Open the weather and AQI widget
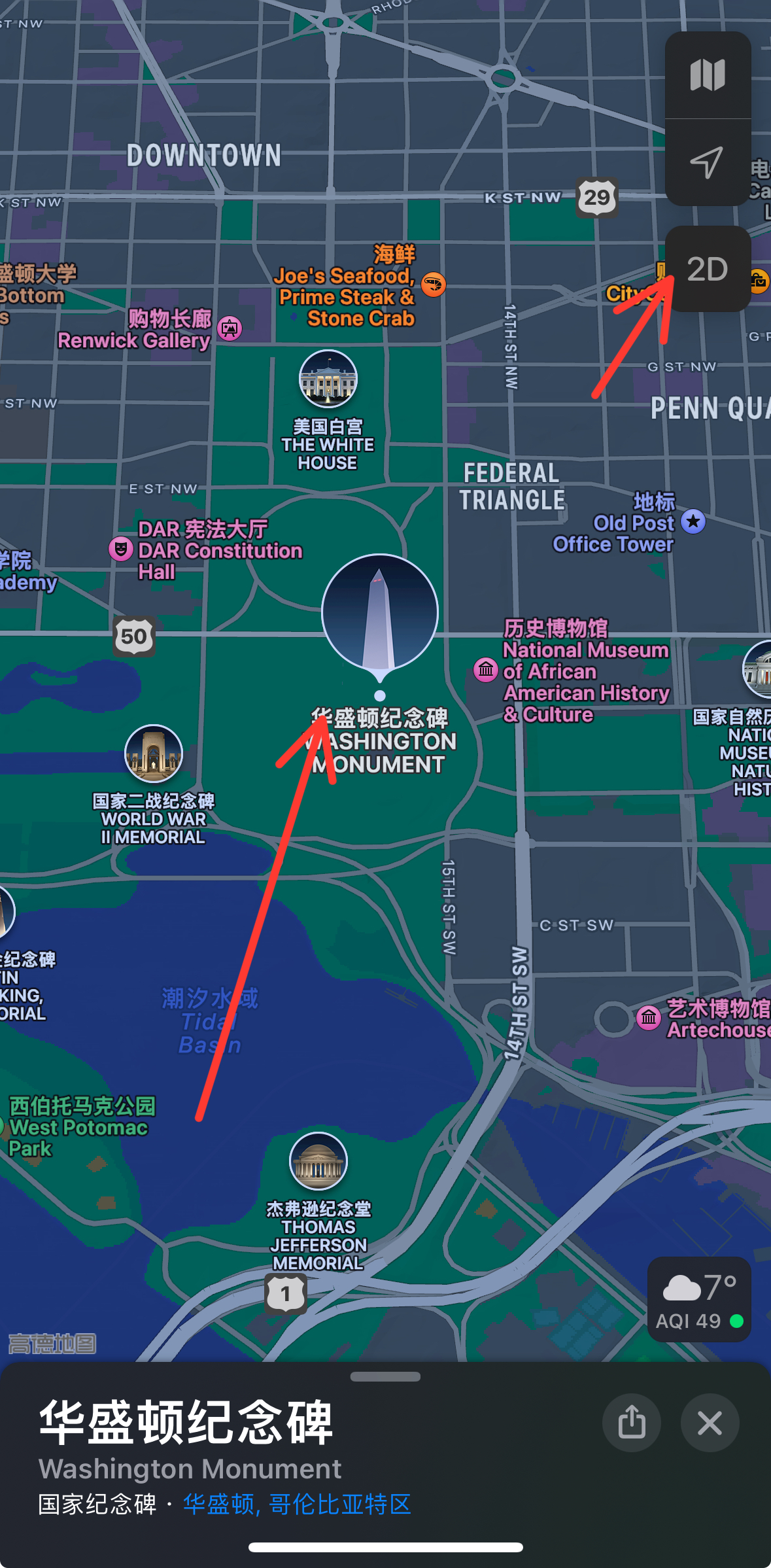 click(699, 1299)
